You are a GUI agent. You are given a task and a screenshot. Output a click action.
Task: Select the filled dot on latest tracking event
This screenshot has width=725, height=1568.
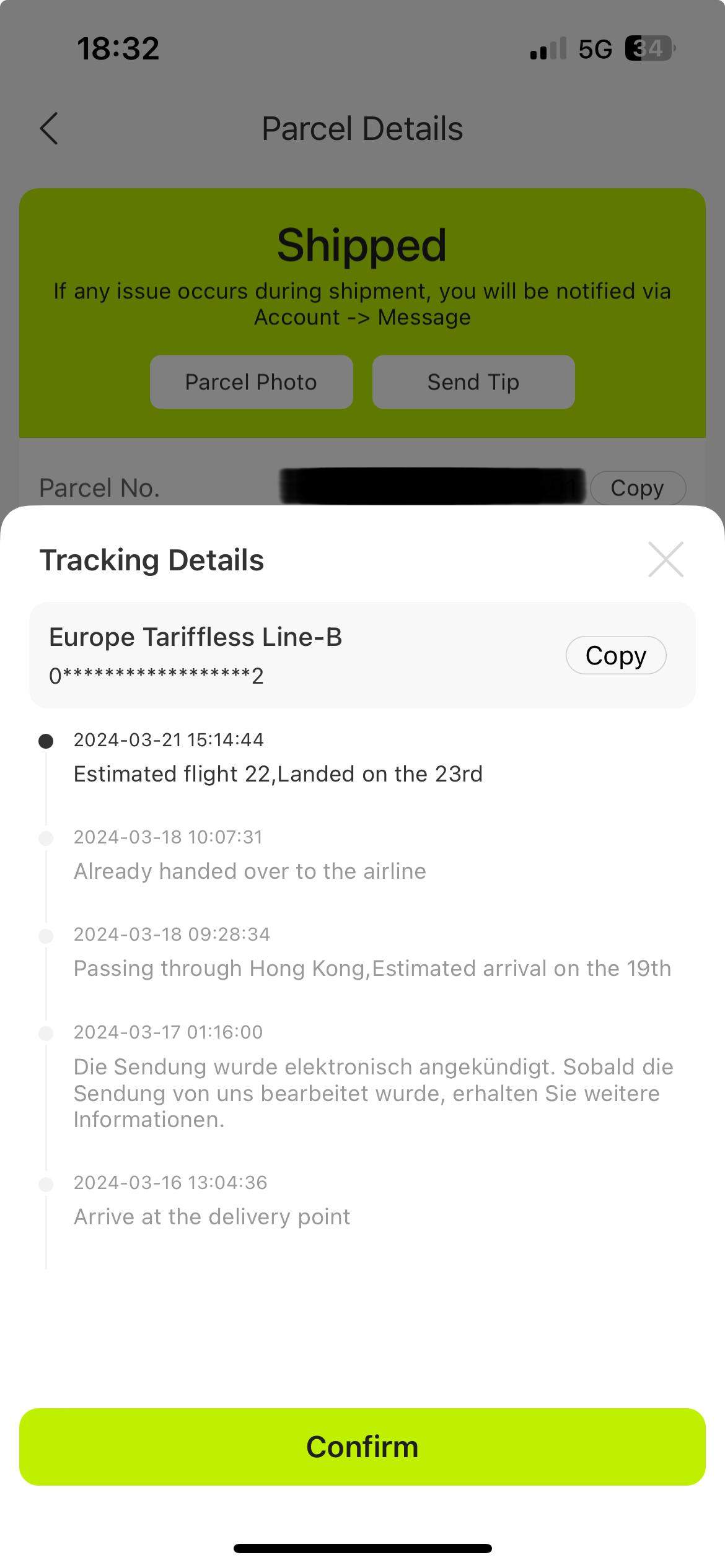[46, 741]
